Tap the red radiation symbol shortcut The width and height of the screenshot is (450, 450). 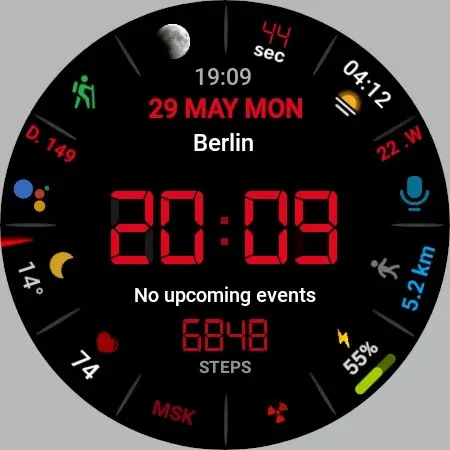tap(277, 412)
